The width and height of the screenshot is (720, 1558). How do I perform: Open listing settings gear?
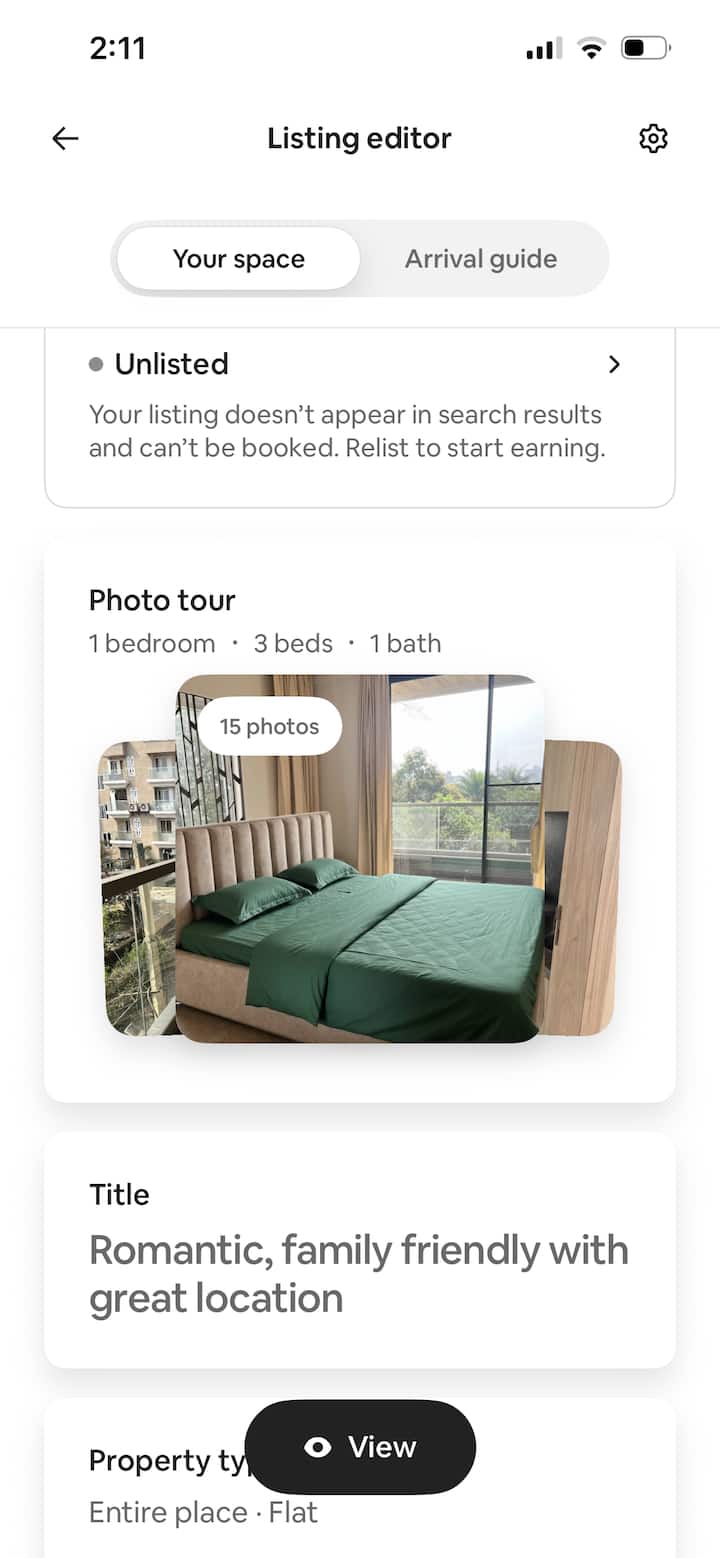[653, 138]
